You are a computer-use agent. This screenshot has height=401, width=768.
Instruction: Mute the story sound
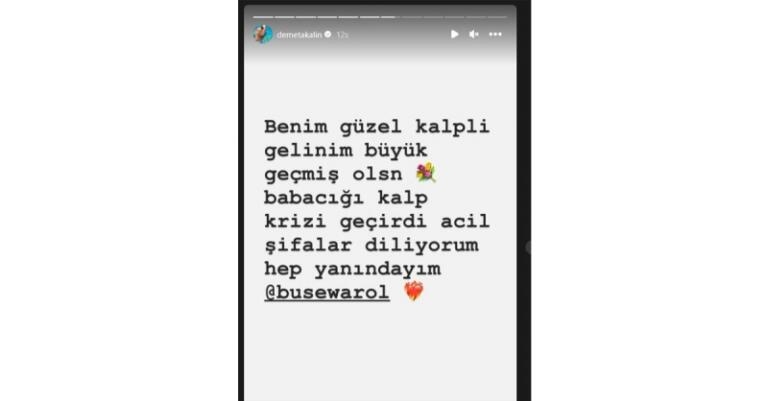474,34
